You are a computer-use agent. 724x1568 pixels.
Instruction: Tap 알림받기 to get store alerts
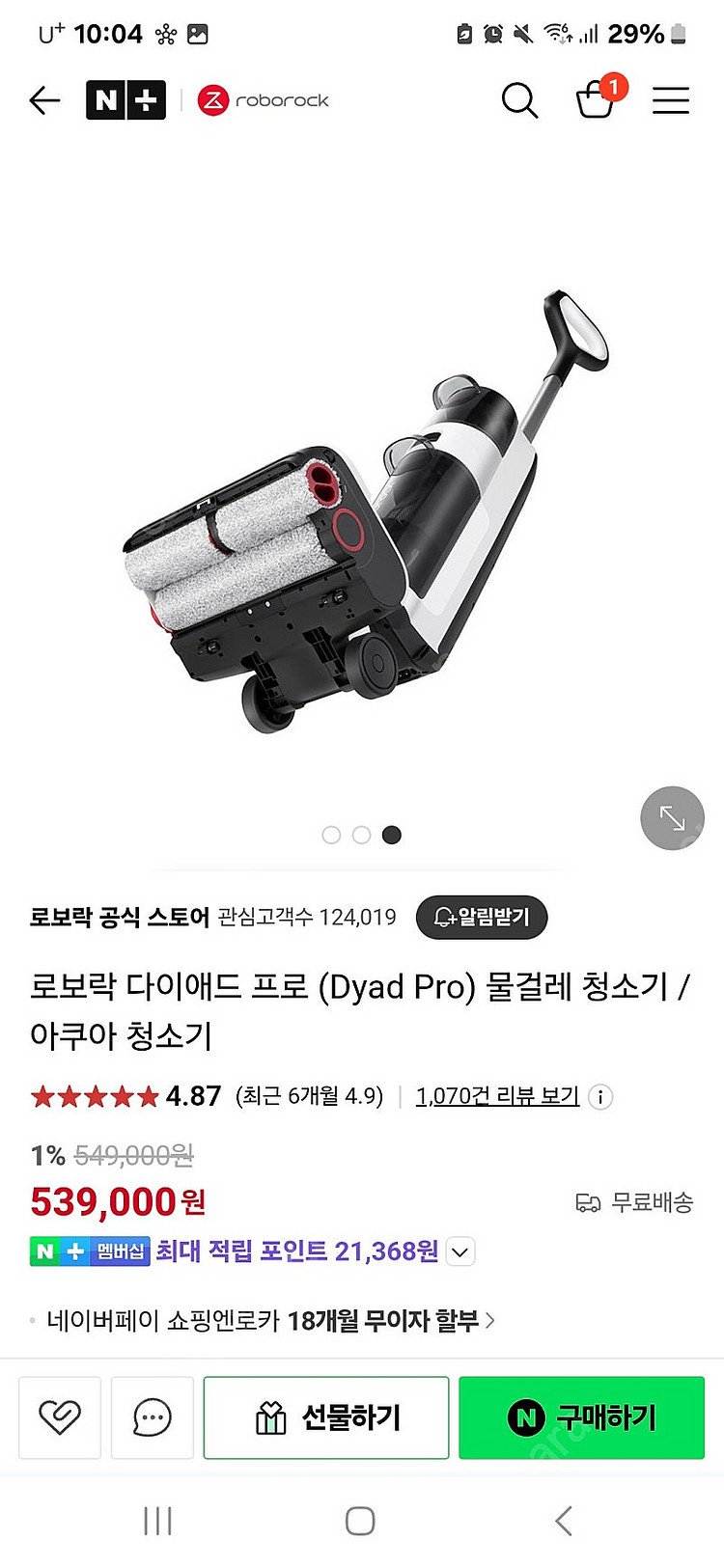pyautogui.click(x=482, y=917)
